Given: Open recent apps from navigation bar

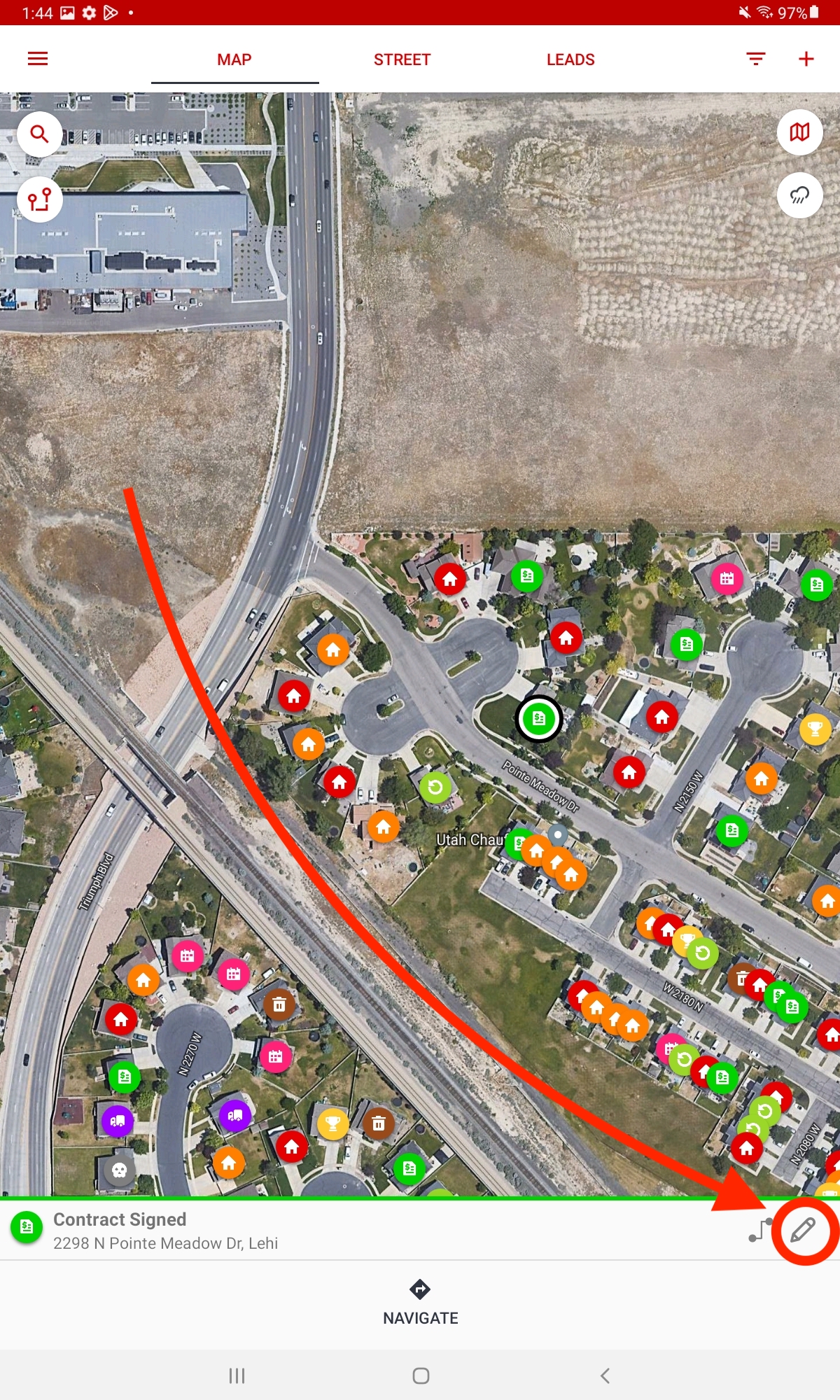Looking at the screenshot, I should (237, 1375).
